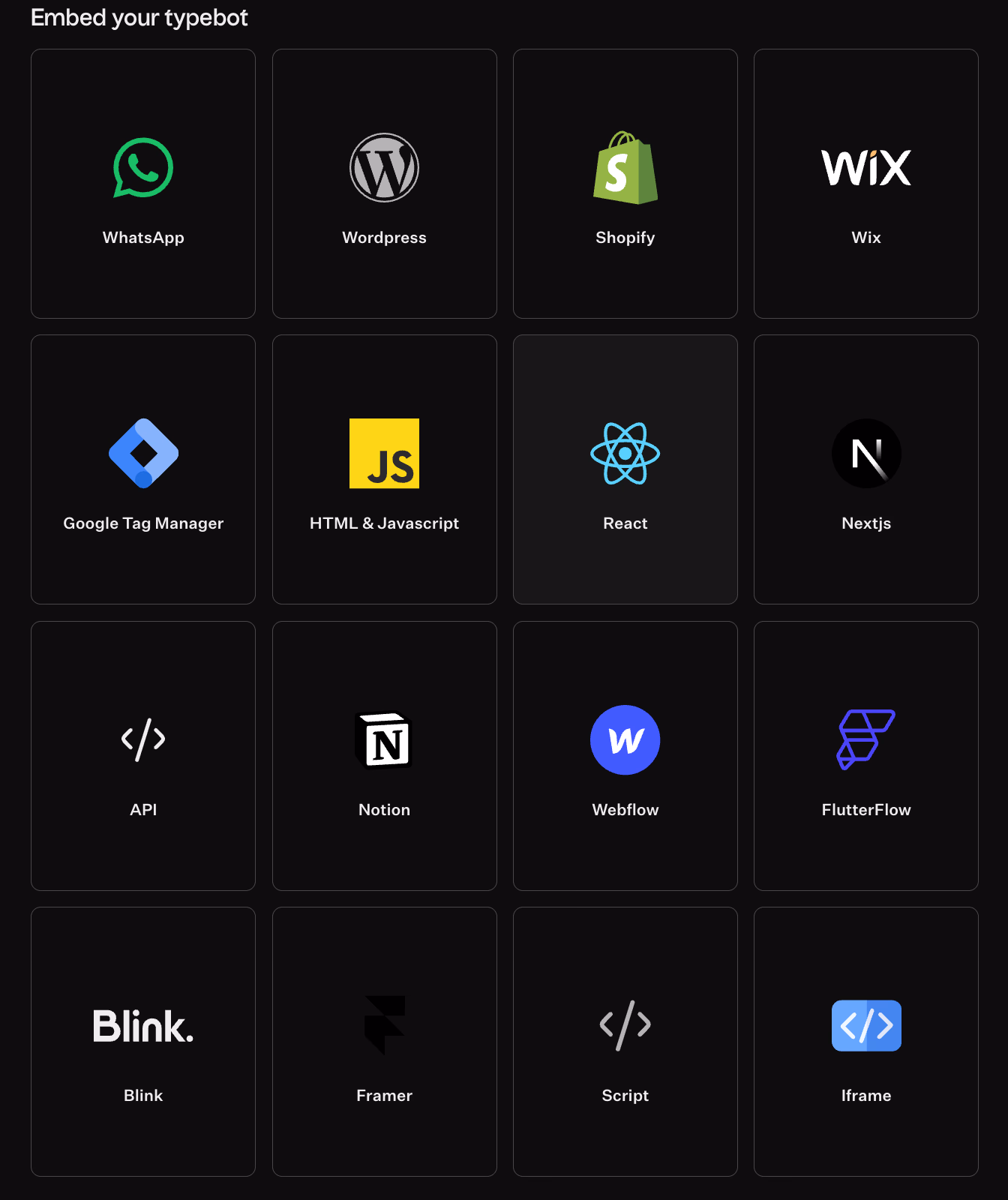Screen dimensions: 1008x1200
Task: Select the WhatsApp embed option
Action: click(143, 184)
